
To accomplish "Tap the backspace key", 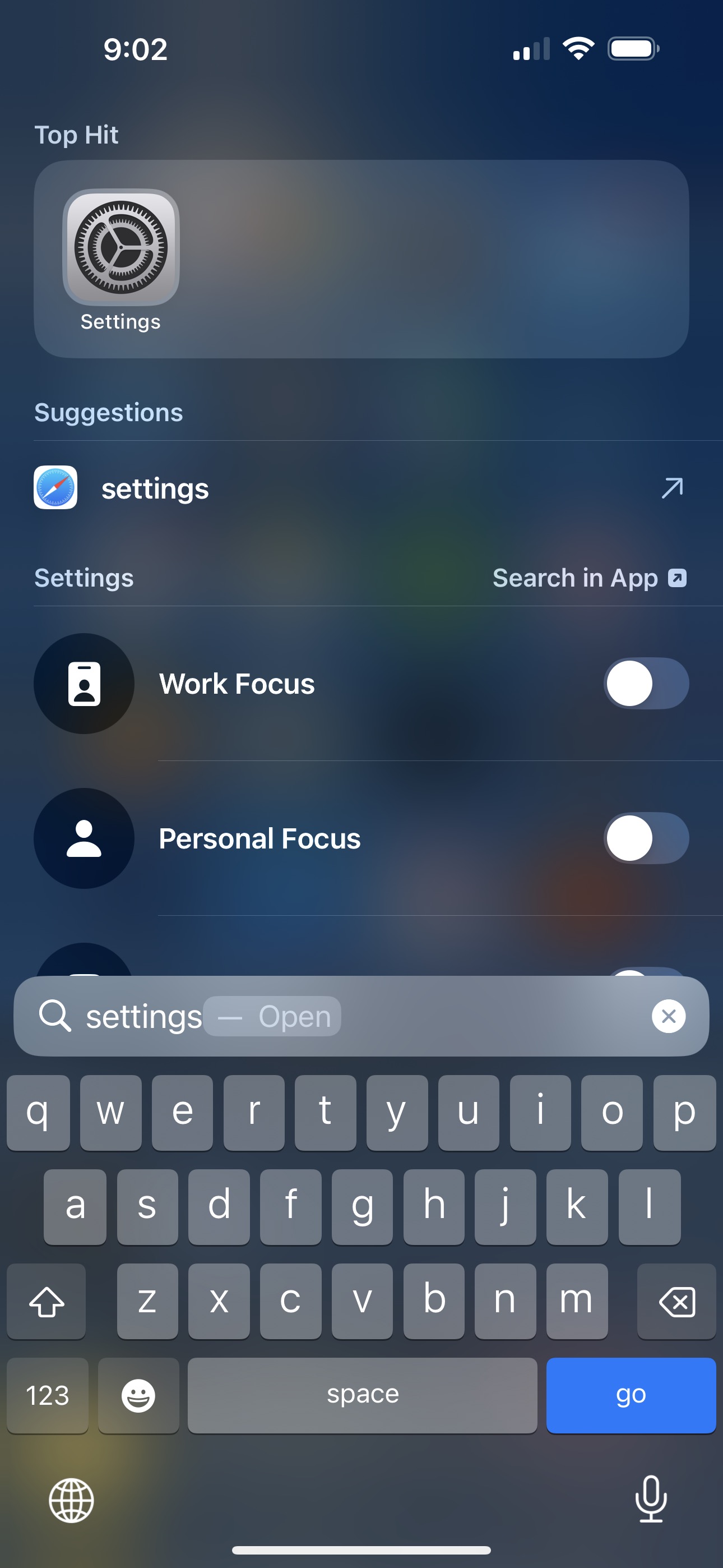I will [676, 1302].
